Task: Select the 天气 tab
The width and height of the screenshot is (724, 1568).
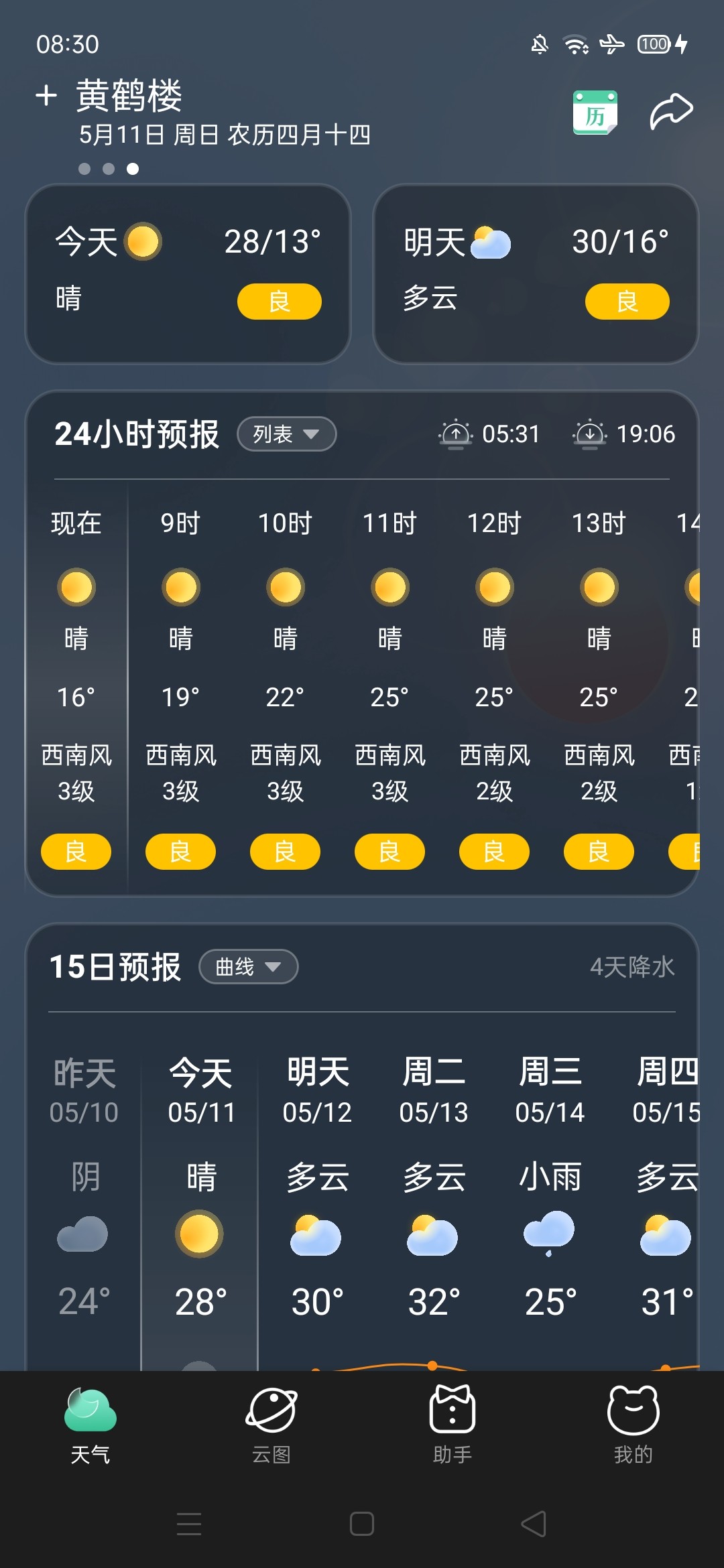Action: (90, 1425)
